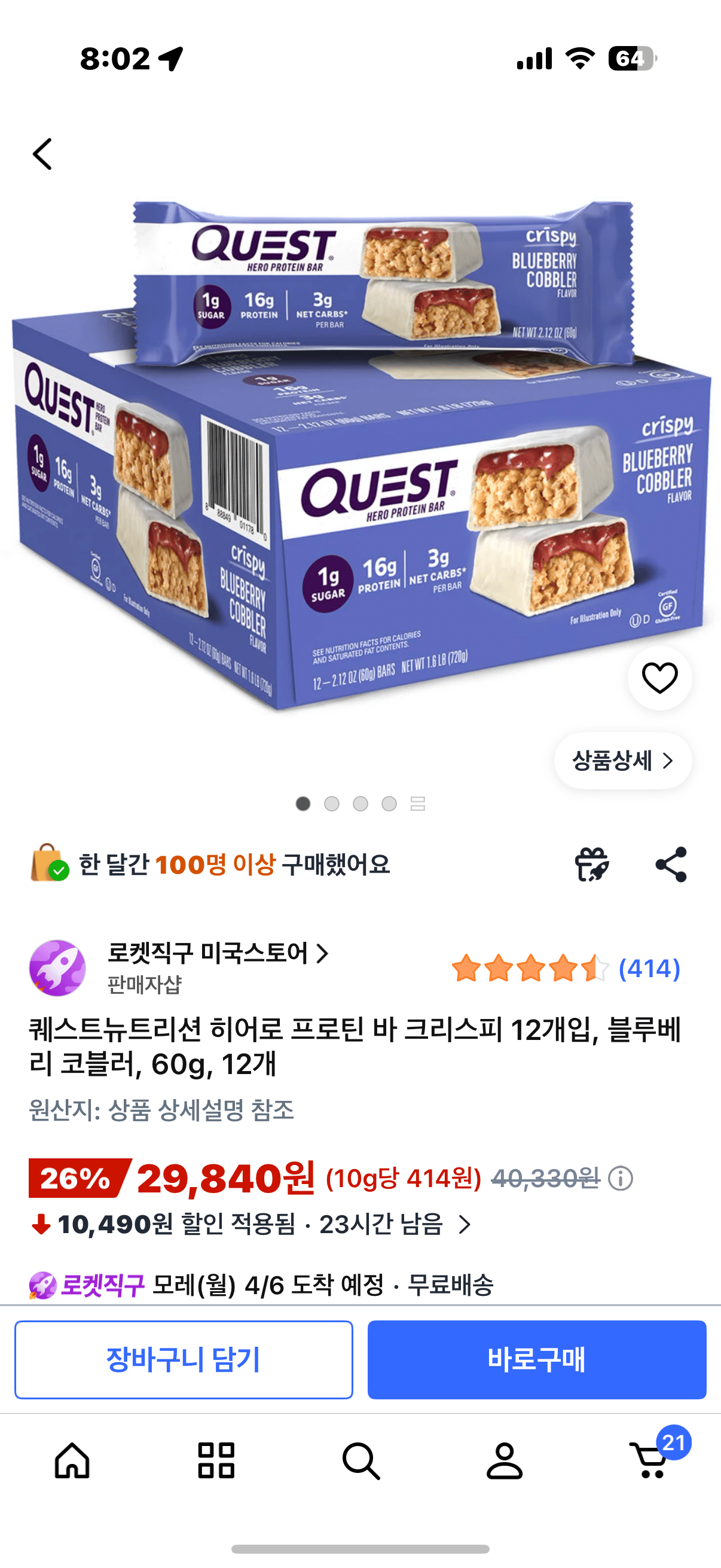
Task: Show price info via the info icon
Action: [x=621, y=1179]
